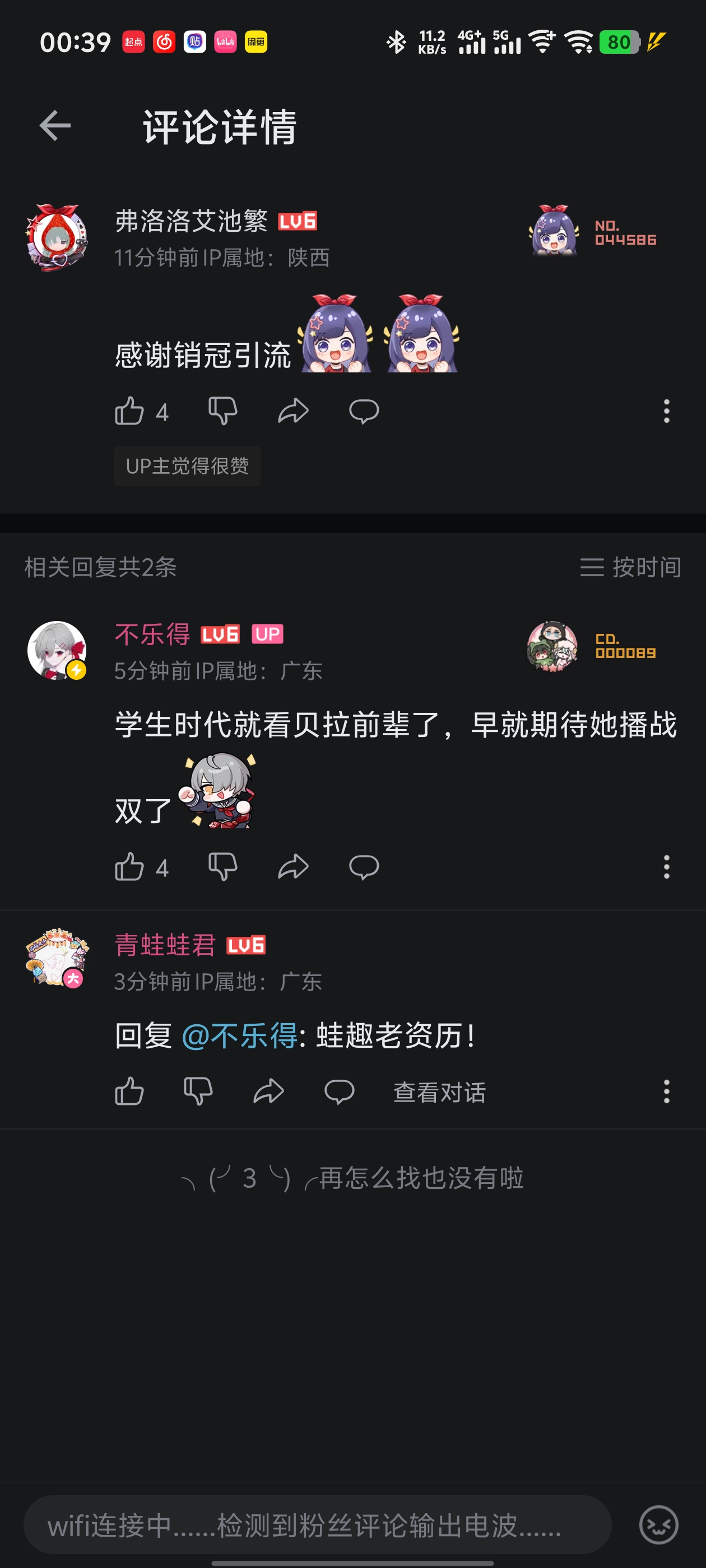
Task: Share 不乐得's reply
Action: (293, 866)
